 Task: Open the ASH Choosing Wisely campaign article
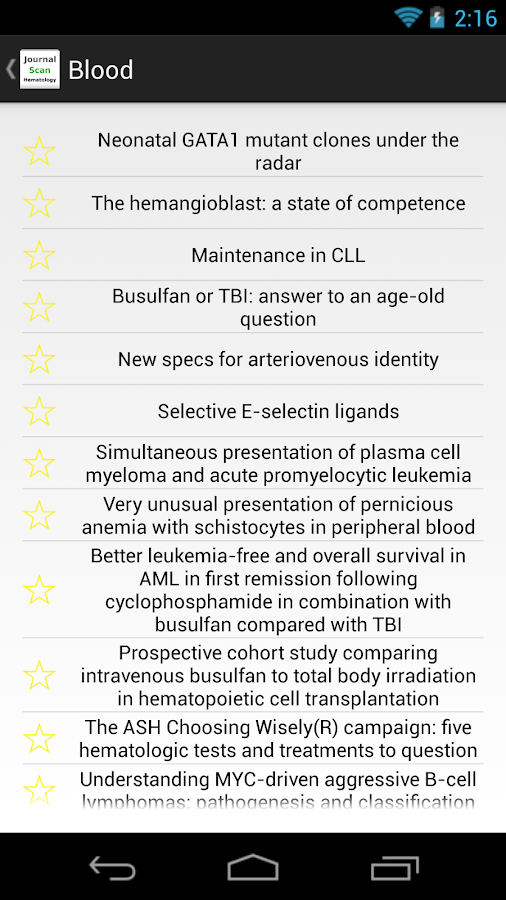coord(278,739)
